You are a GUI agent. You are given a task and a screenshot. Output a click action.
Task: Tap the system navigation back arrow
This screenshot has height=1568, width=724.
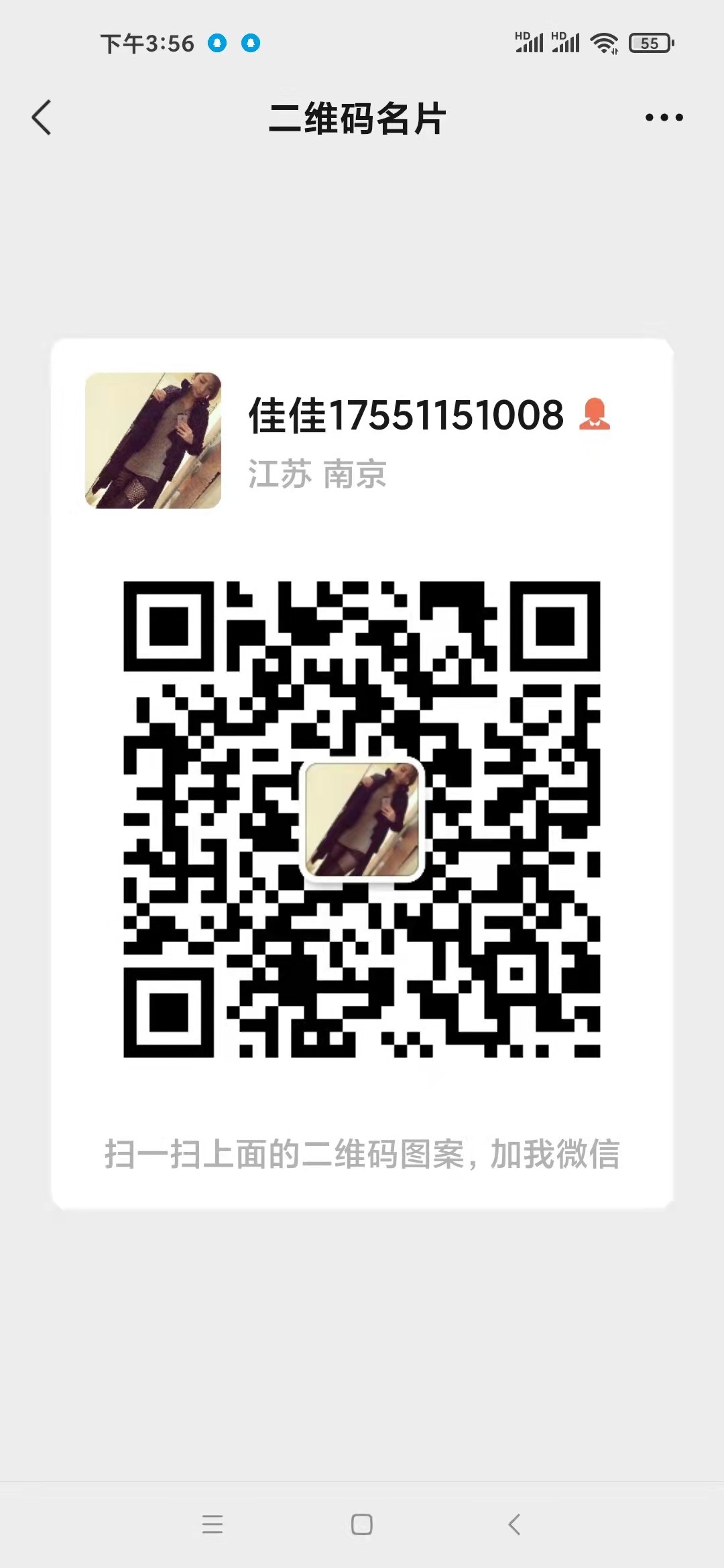tap(514, 1524)
